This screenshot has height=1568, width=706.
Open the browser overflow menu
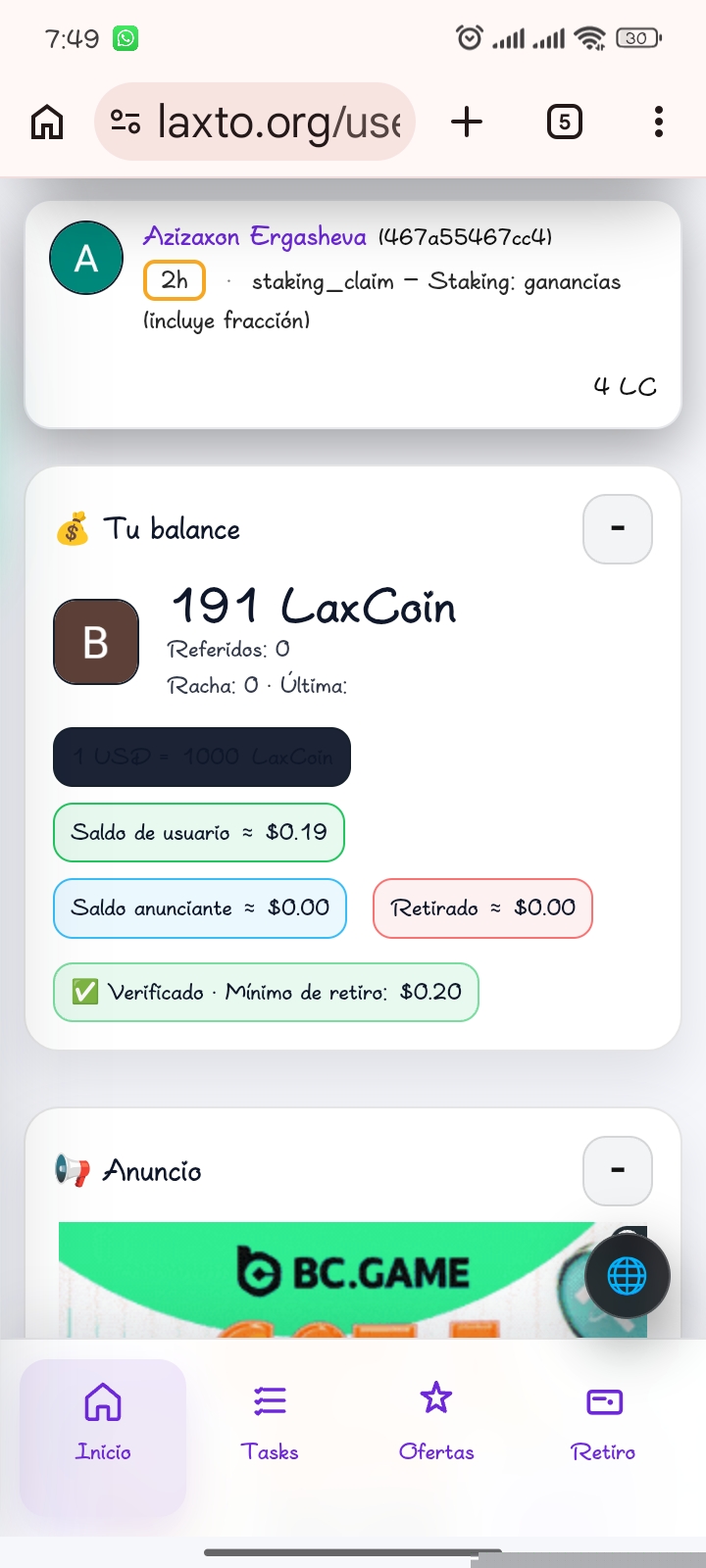658,122
